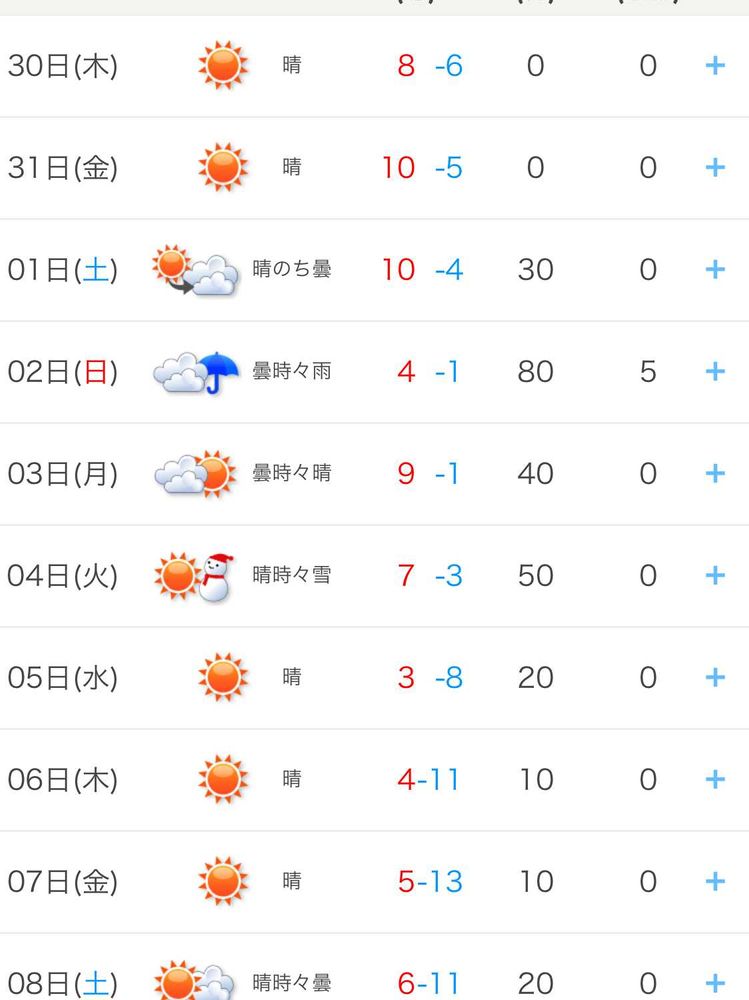Expand the 03日(月) forecast details
Image resolution: width=749 pixels, height=1000 pixels.
click(x=715, y=473)
